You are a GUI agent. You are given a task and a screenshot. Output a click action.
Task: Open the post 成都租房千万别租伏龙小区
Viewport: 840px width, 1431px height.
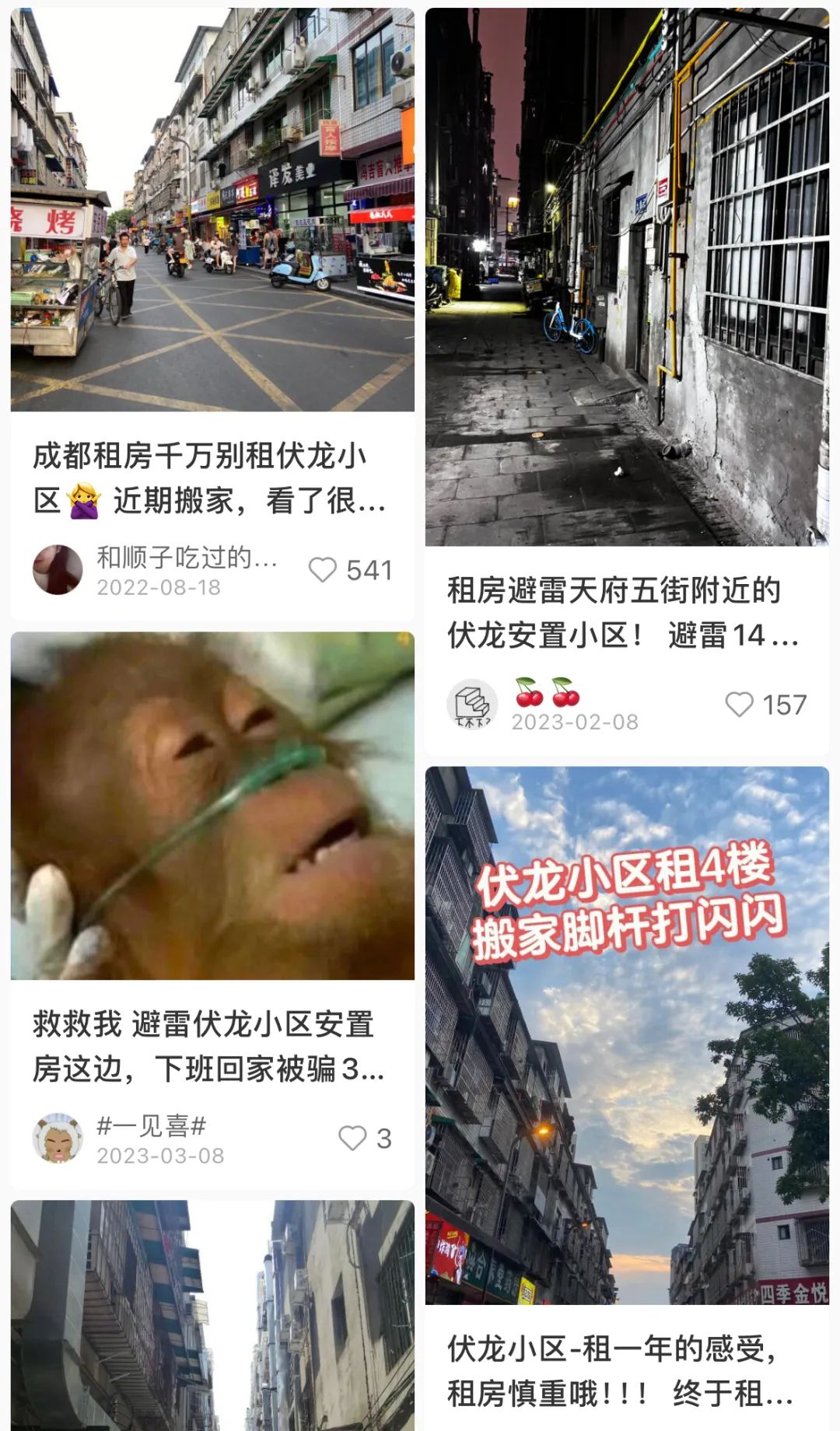pyautogui.click(x=210, y=478)
